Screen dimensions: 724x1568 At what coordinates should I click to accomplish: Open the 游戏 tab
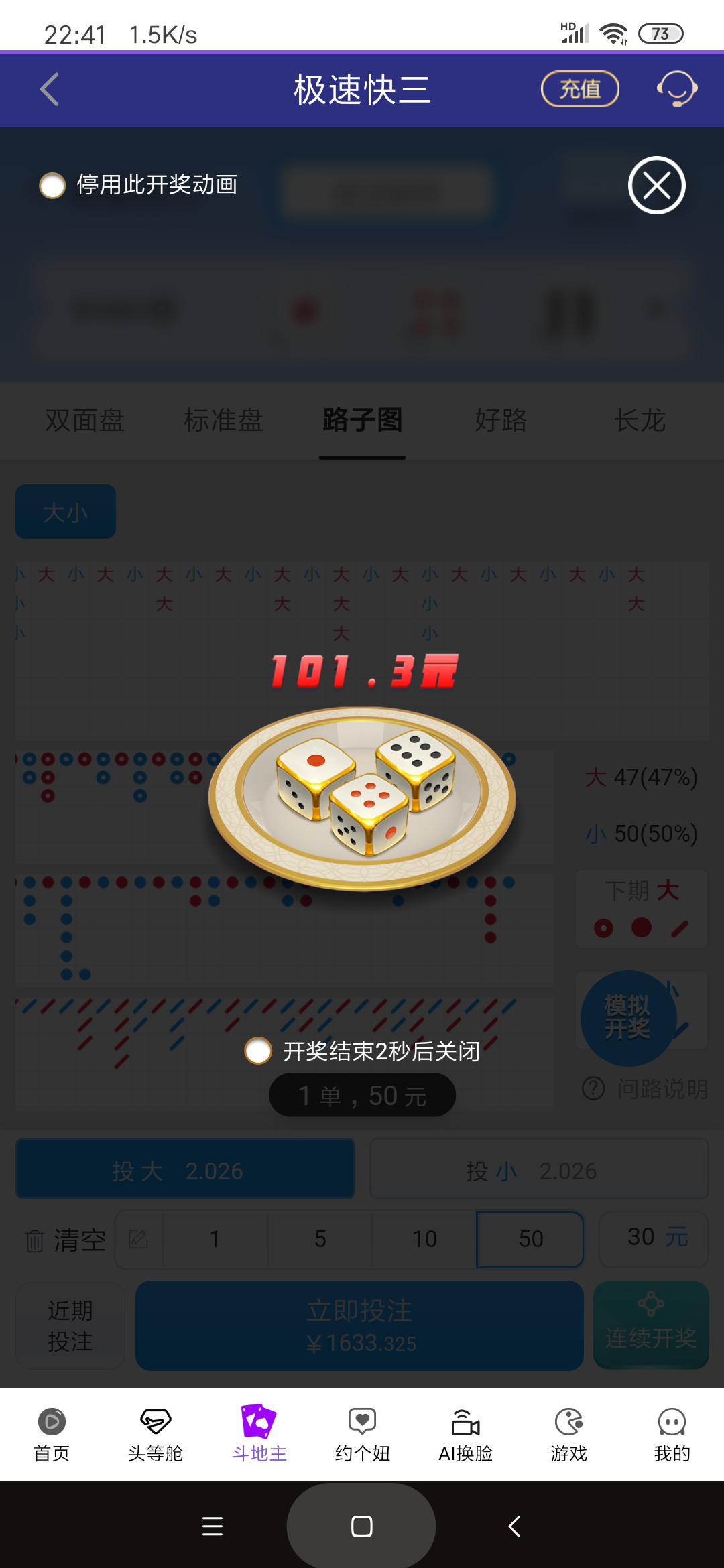pyautogui.click(x=568, y=1434)
